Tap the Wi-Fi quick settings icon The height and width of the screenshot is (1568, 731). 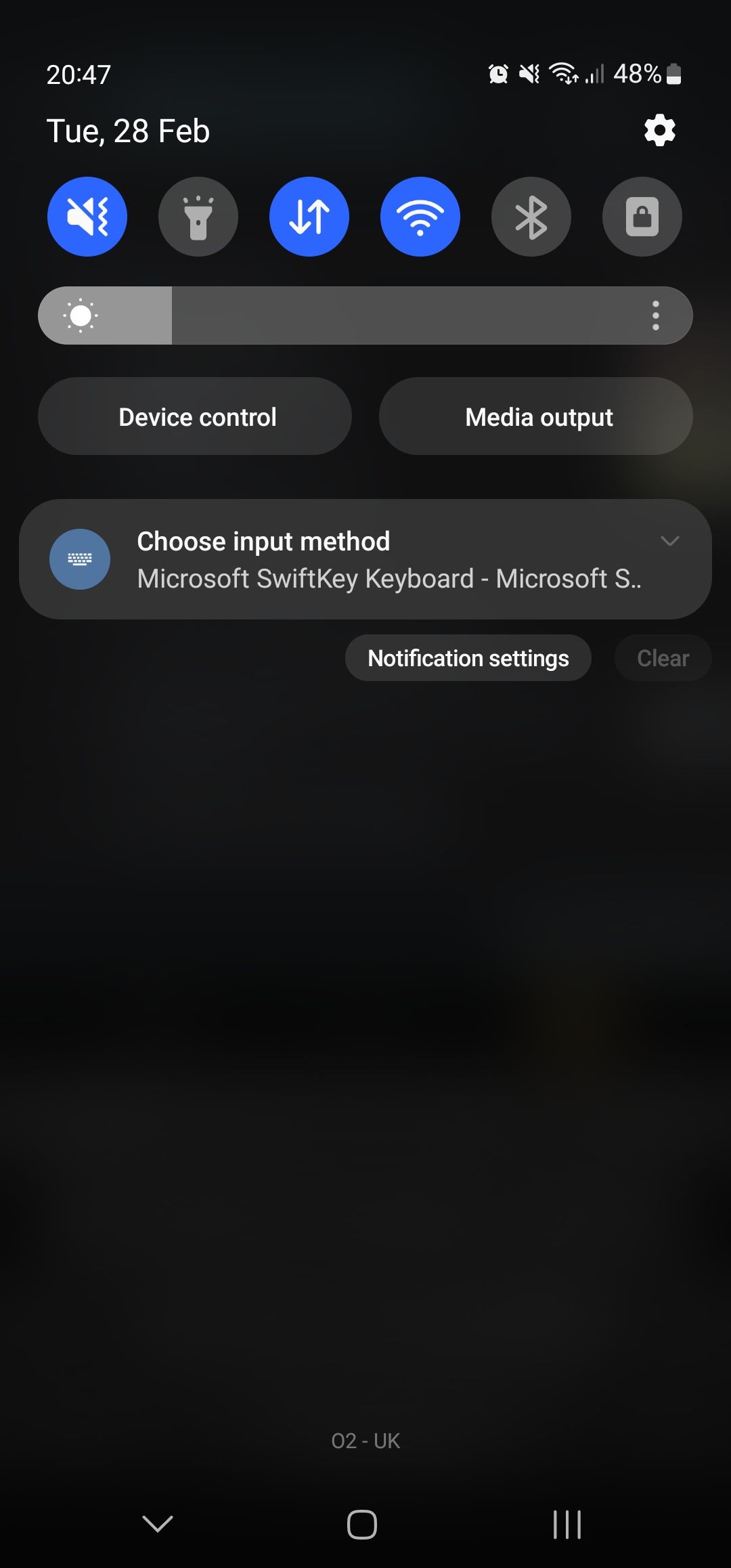click(x=420, y=216)
